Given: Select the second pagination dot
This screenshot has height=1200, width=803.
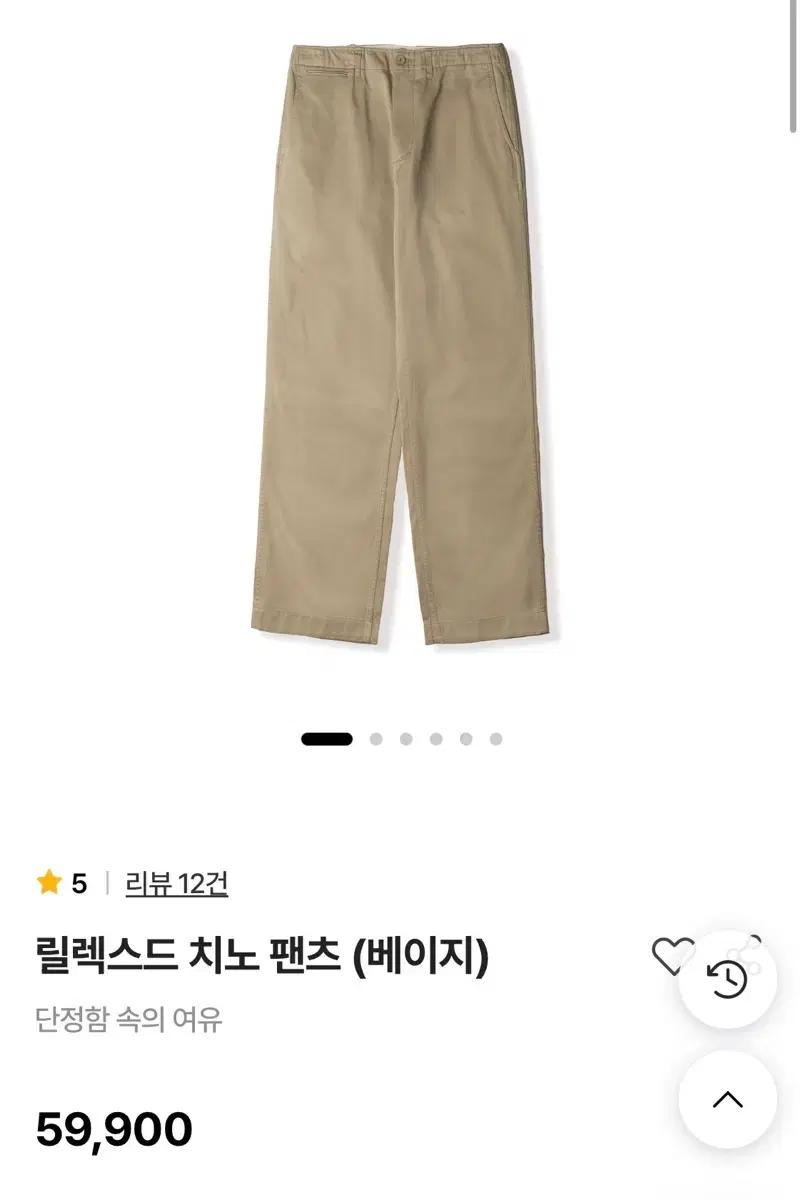Looking at the screenshot, I should (378, 737).
